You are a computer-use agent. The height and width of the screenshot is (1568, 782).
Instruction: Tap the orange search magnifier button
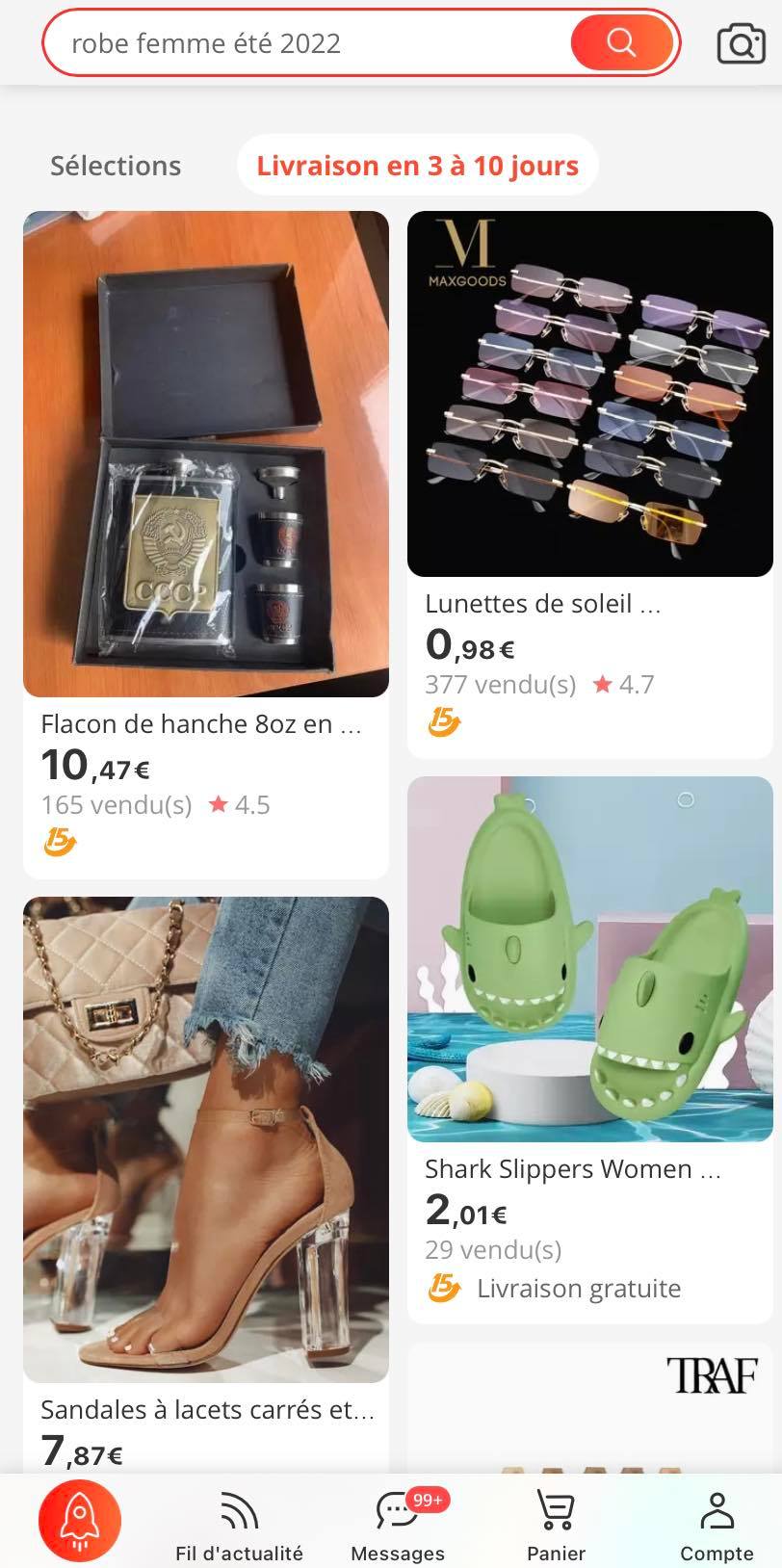(x=621, y=43)
